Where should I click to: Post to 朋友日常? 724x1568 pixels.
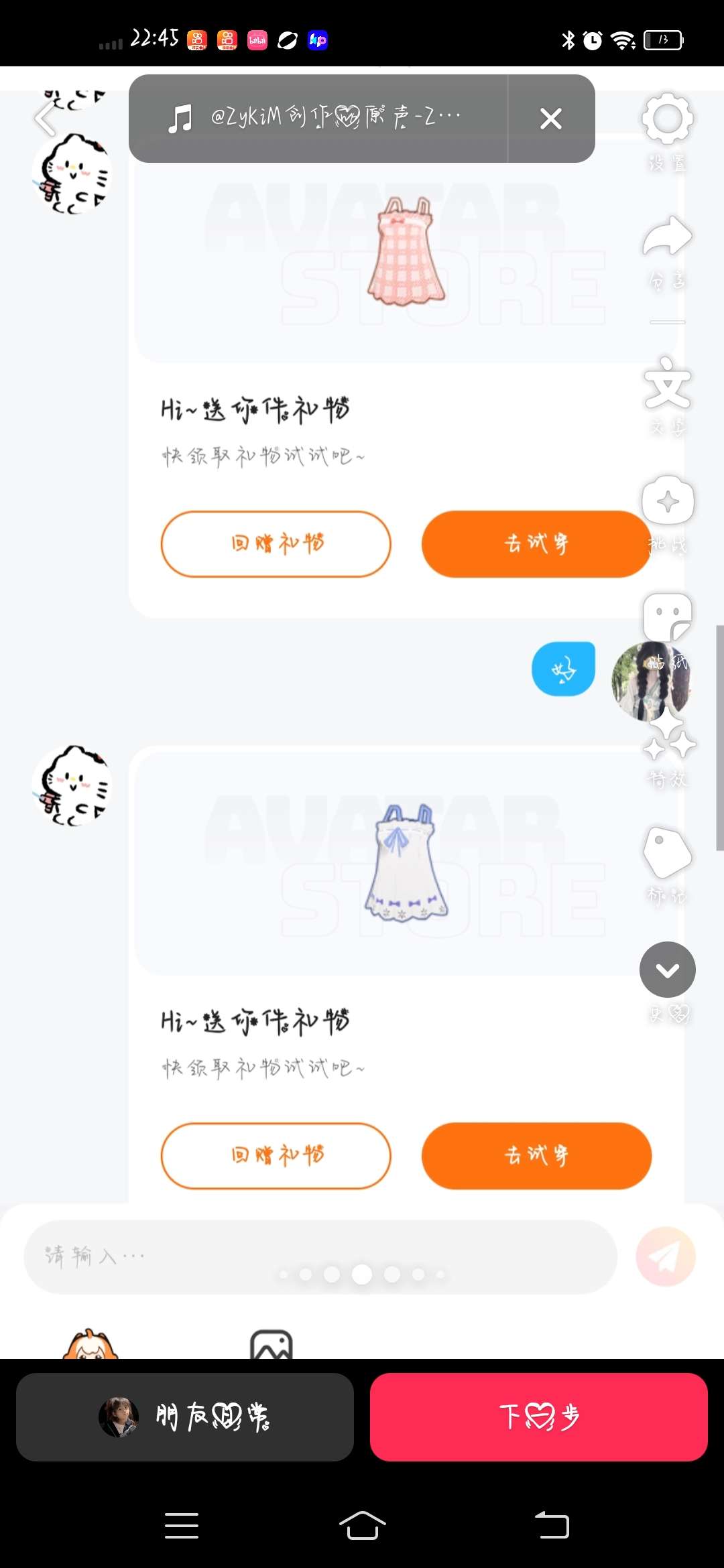[185, 1417]
